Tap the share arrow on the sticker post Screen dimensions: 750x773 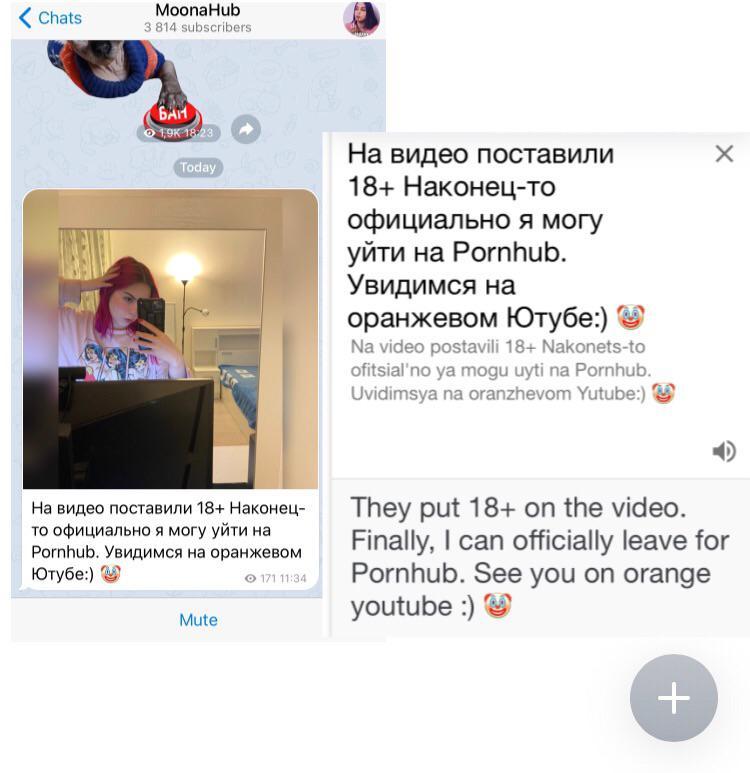246,129
